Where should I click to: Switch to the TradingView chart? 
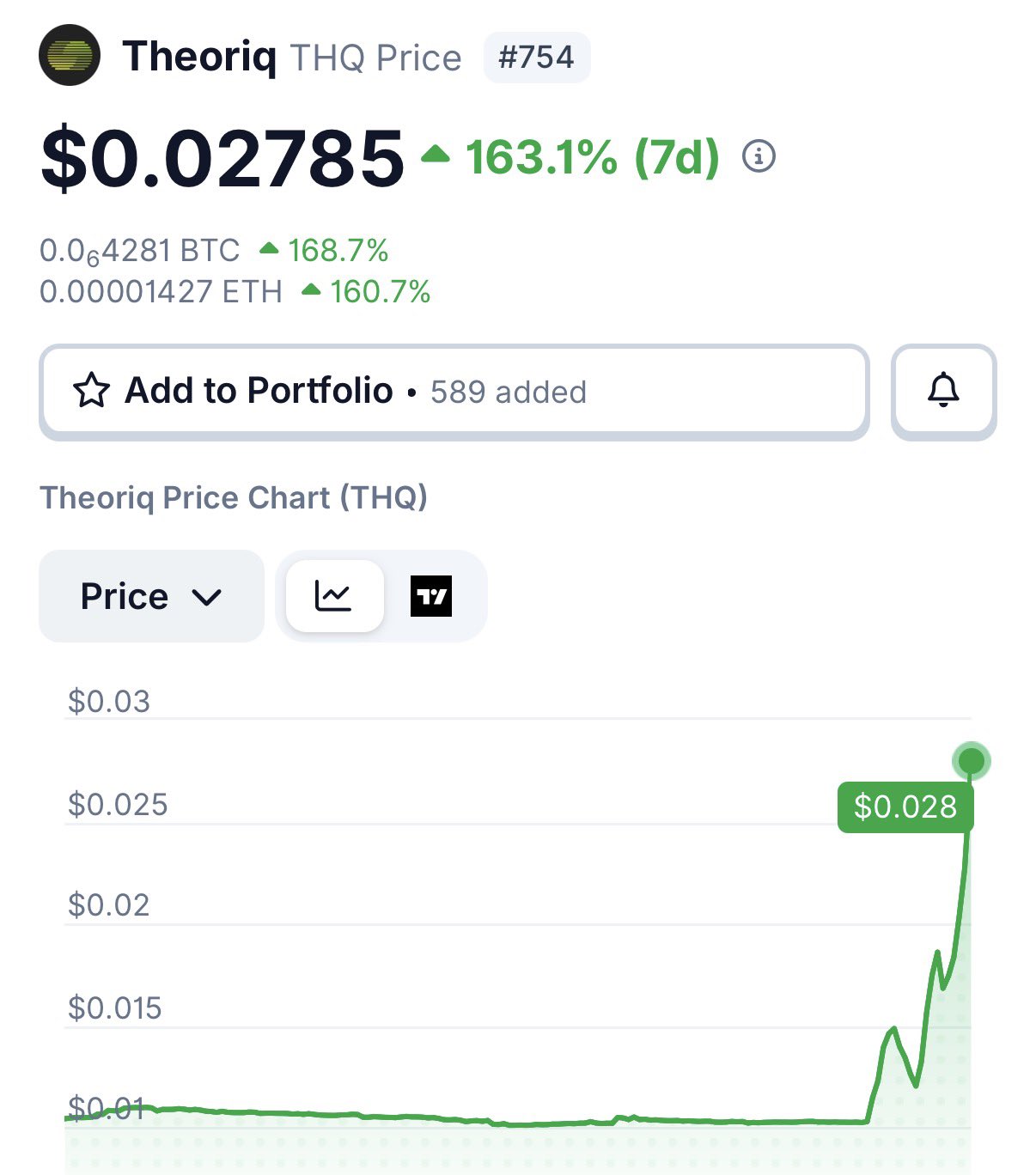[431, 596]
